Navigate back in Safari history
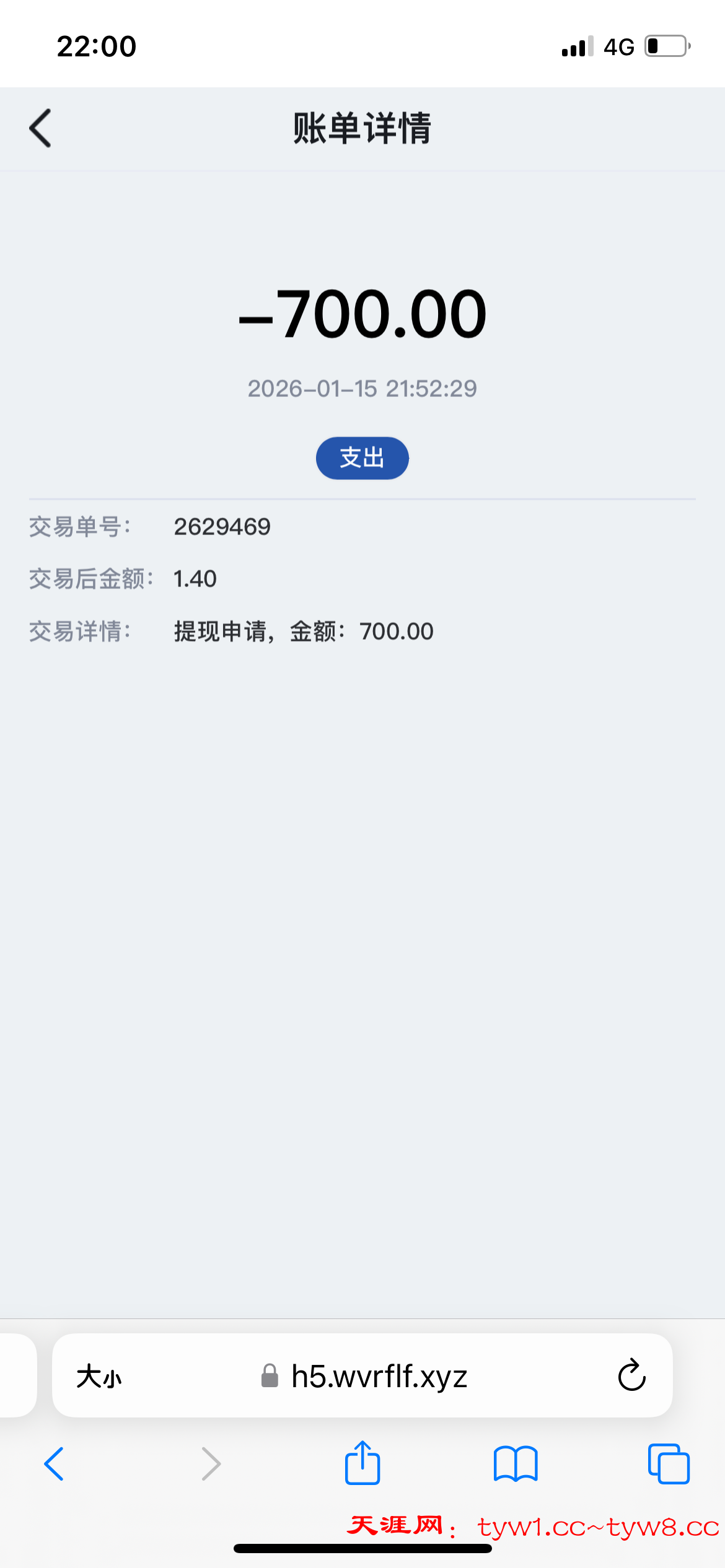Viewport: 725px width, 1568px height. (55, 1464)
